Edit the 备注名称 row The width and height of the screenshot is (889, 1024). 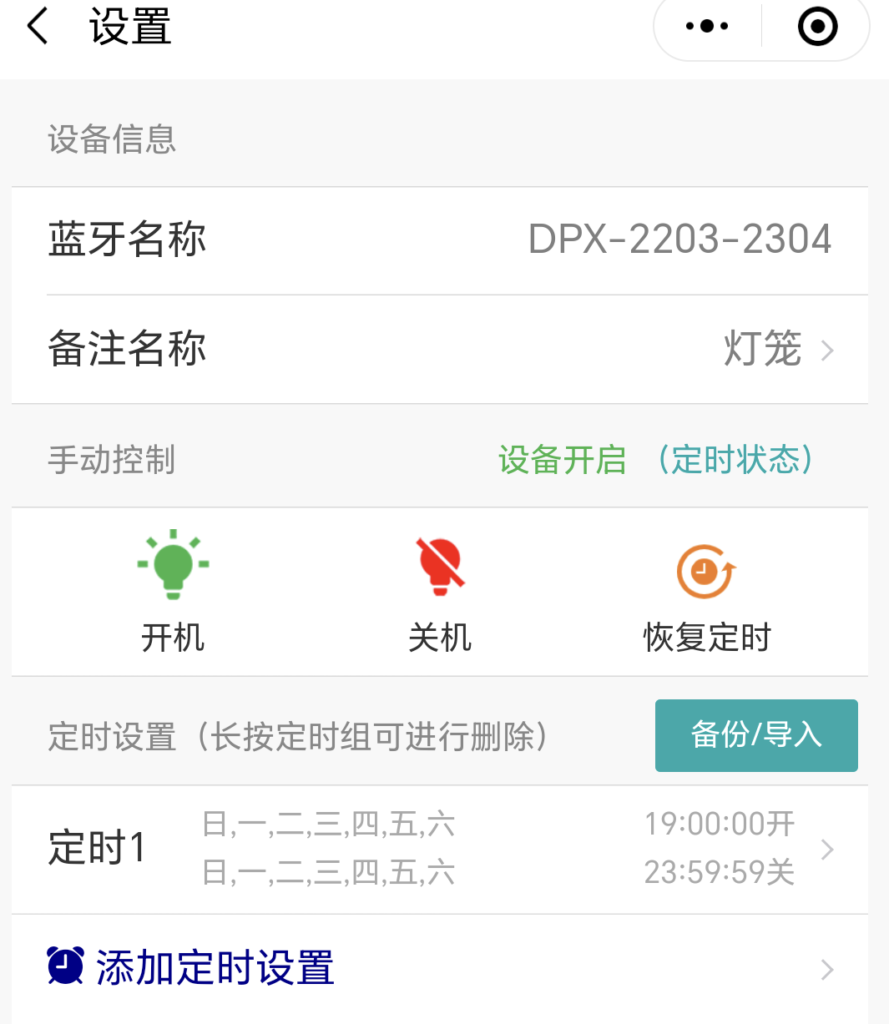pyautogui.click(x=440, y=350)
